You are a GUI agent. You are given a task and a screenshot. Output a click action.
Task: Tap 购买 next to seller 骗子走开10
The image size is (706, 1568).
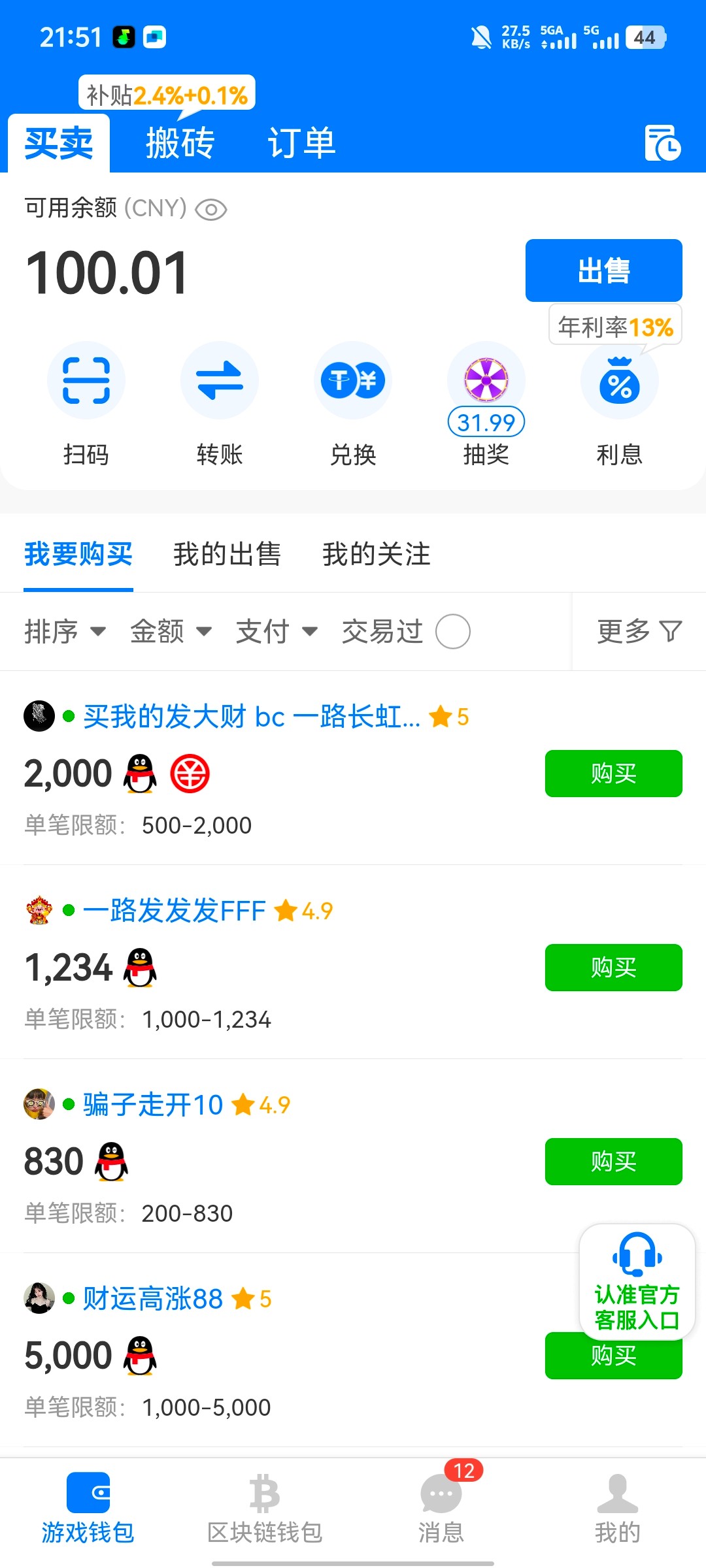coord(613,1162)
